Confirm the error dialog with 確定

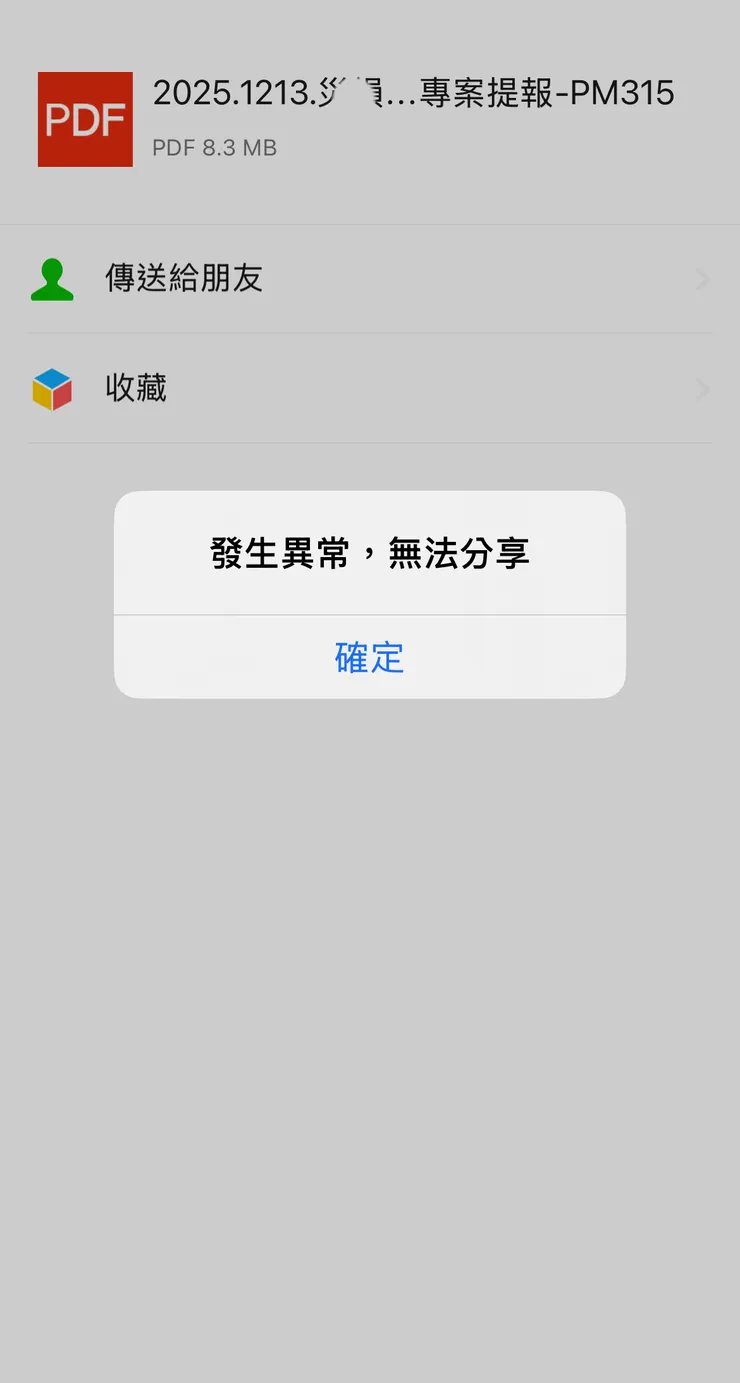[369, 657]
